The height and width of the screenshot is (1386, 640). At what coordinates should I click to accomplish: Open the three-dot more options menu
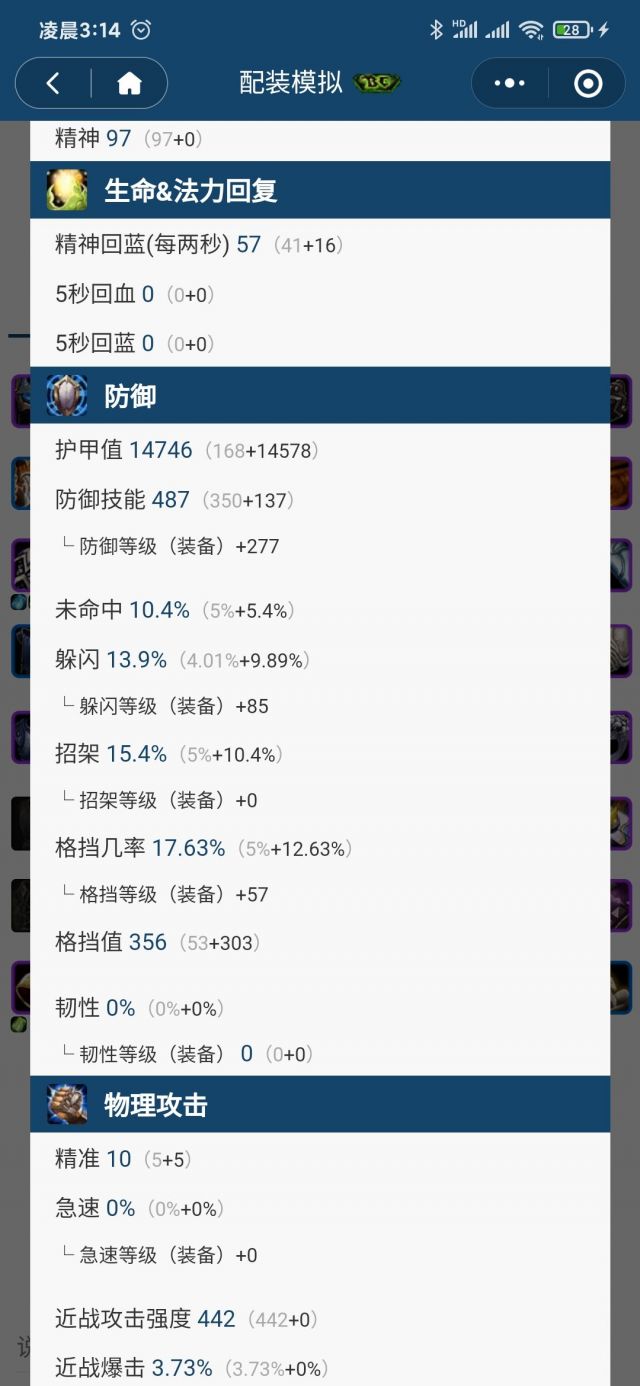pyautogui.click(x=509, y=83)
